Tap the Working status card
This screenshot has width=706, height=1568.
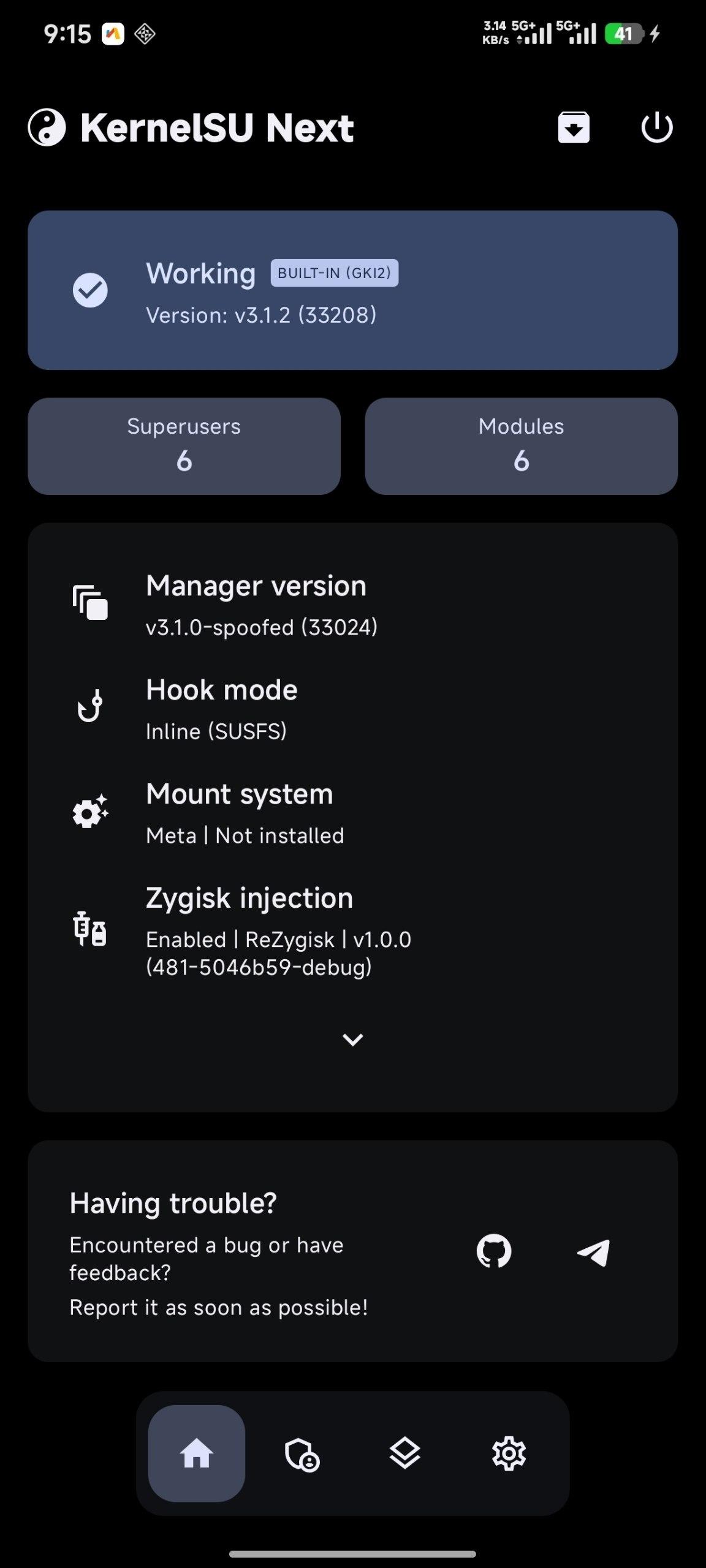pyautogui.click(x=352, y=290)
